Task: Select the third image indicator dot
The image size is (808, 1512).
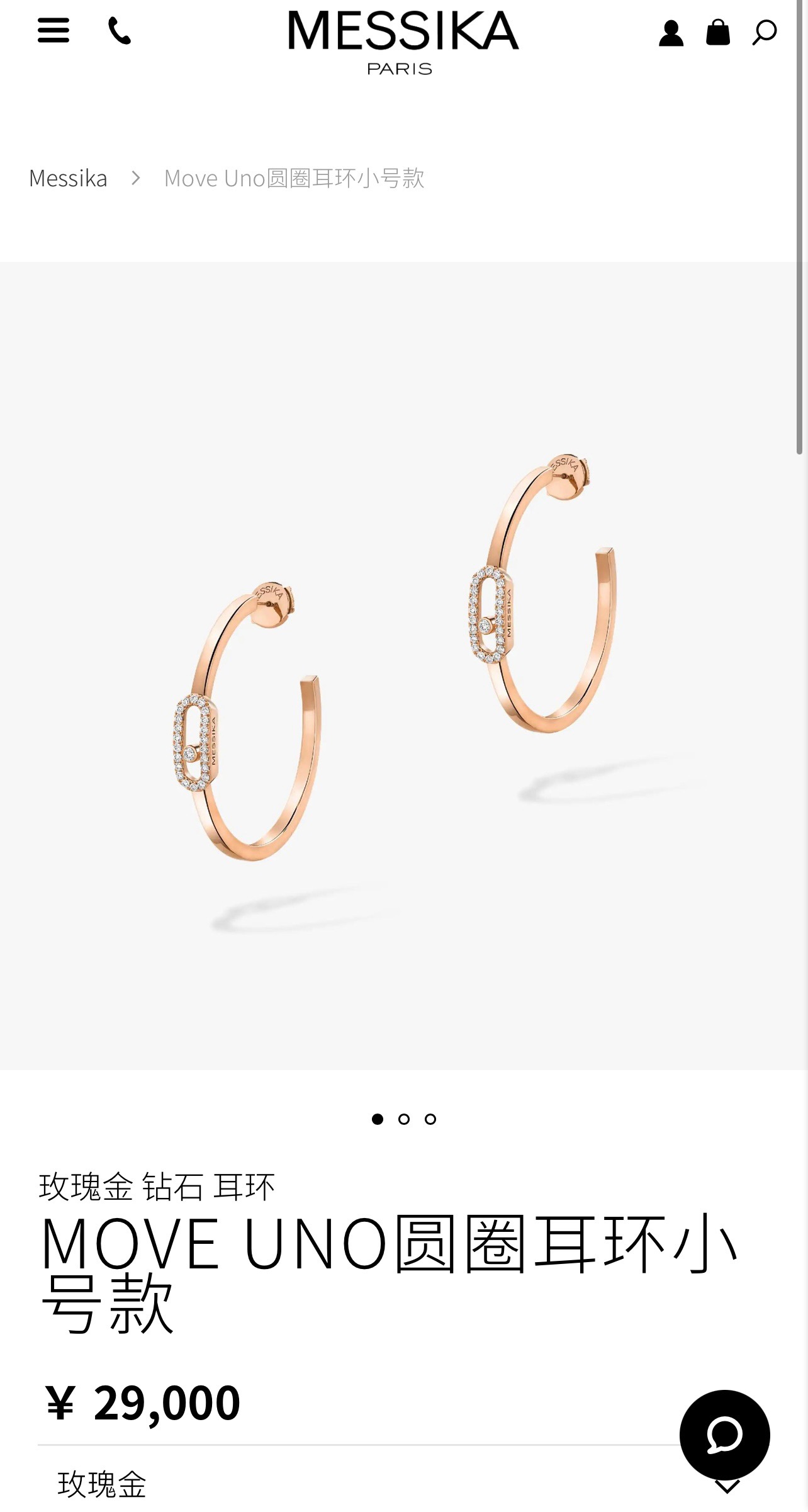Action: (x=430, y=1119)
